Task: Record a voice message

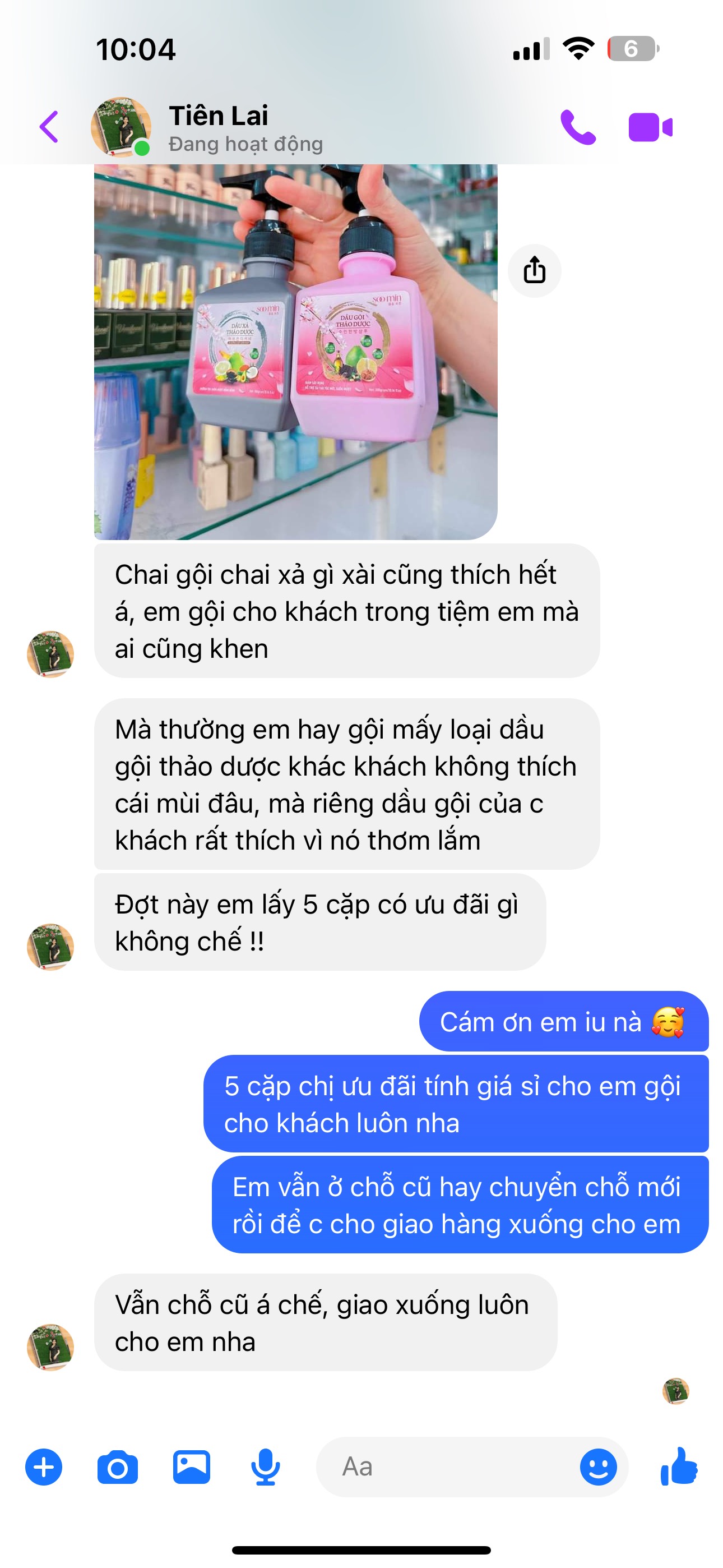Action: pyautogui.click(x=265, y=1467)
